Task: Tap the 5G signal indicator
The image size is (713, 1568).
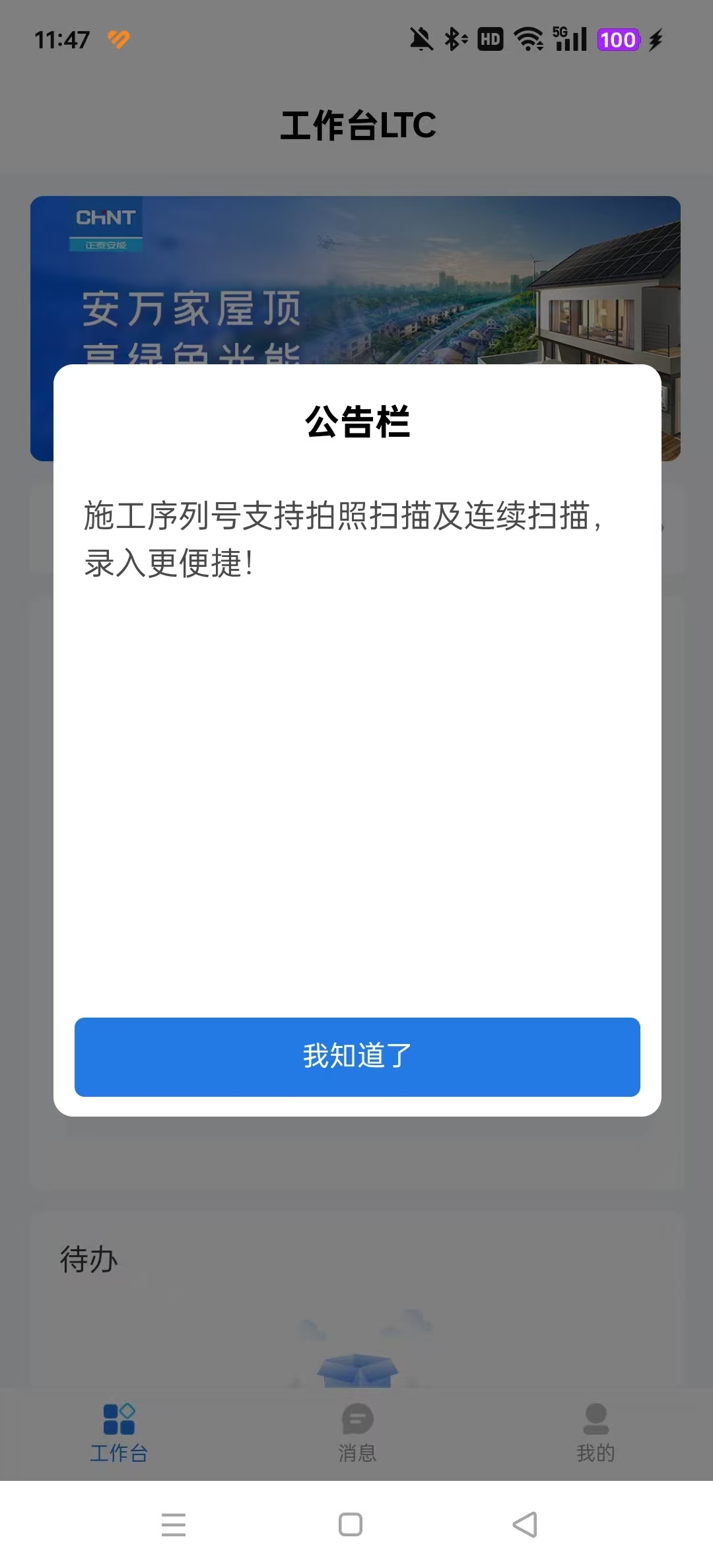Action: coord(568,40)
